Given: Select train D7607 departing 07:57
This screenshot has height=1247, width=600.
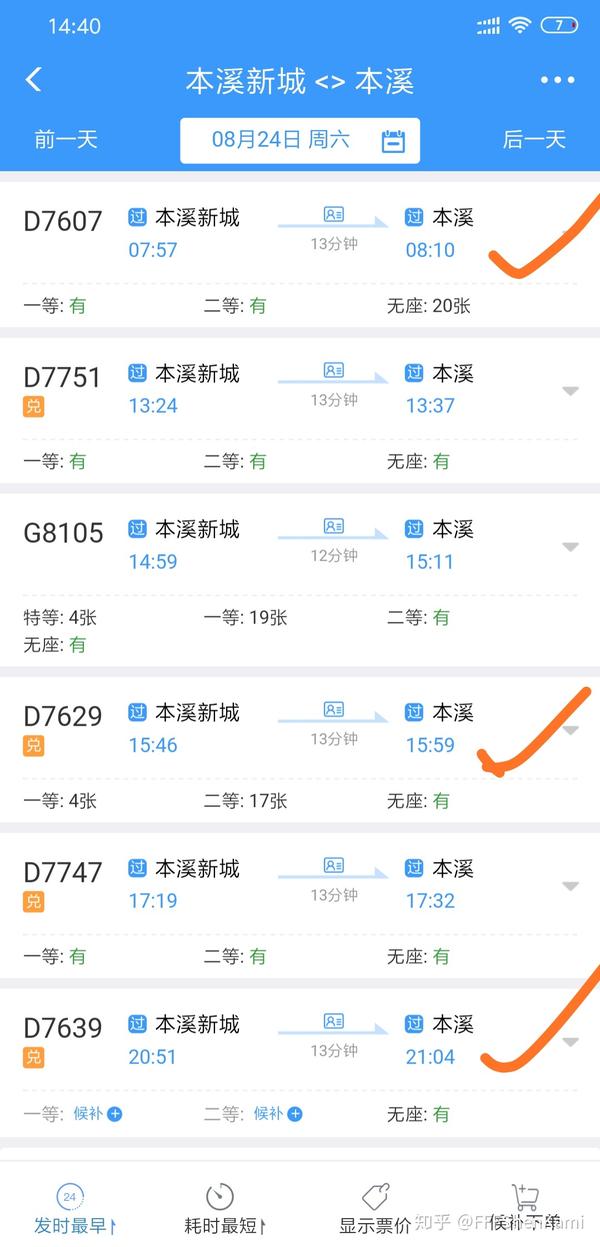Looking at the screenshot, I should (300, 254).
